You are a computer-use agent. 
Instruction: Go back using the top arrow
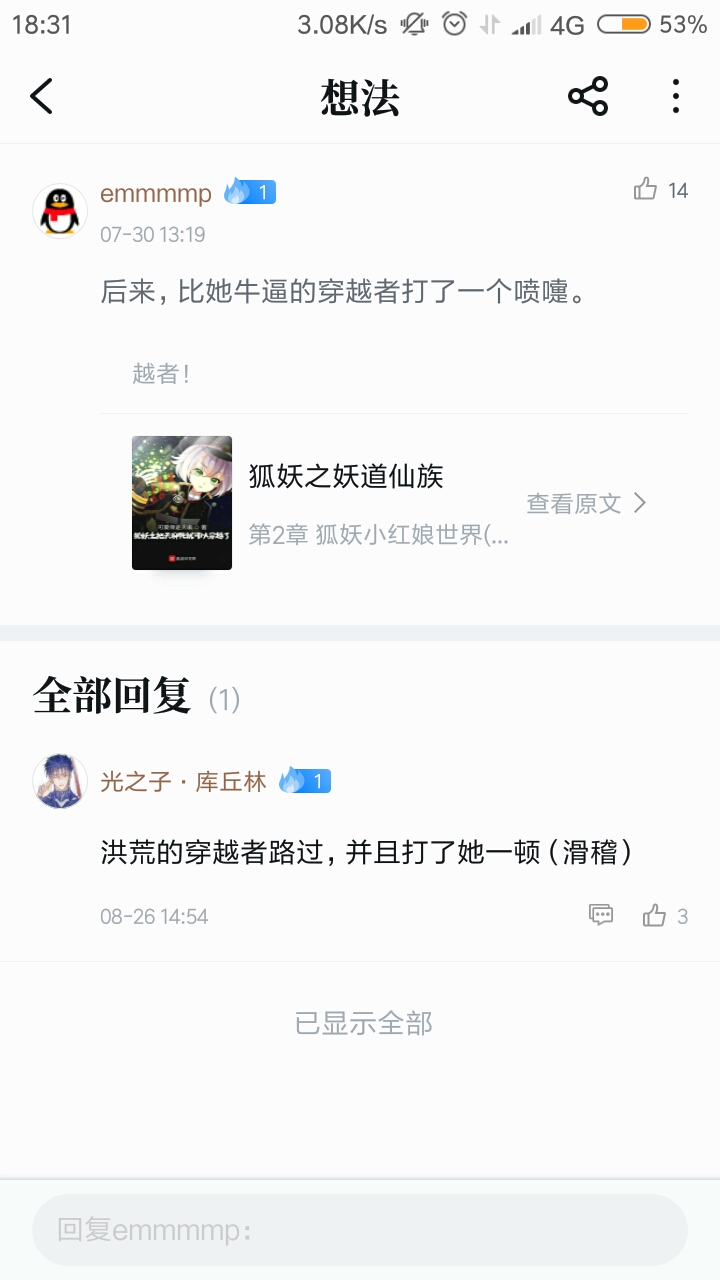(41, 97)
